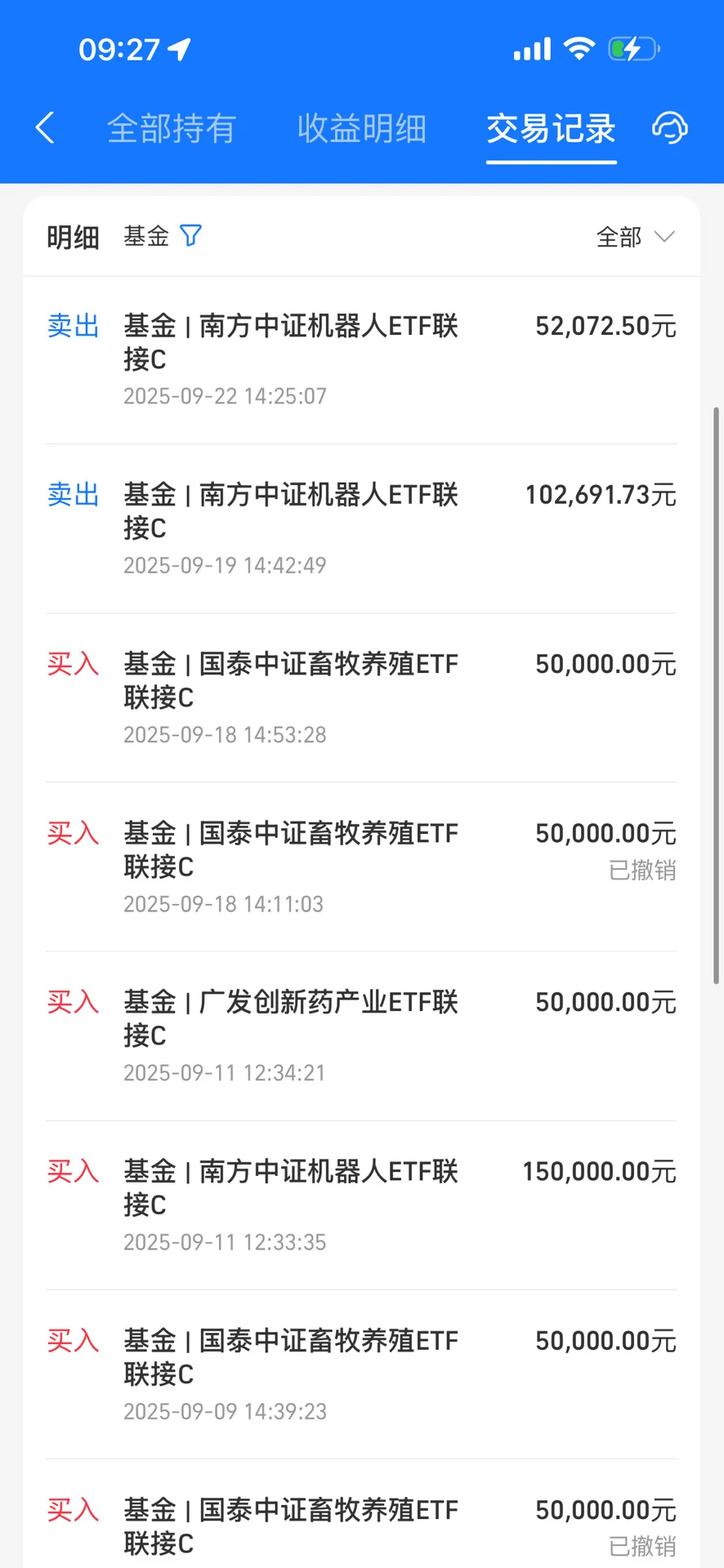Open the 基金 filter funnel
The width and height of the screenshot is (724, 1568).
[190, 236]
